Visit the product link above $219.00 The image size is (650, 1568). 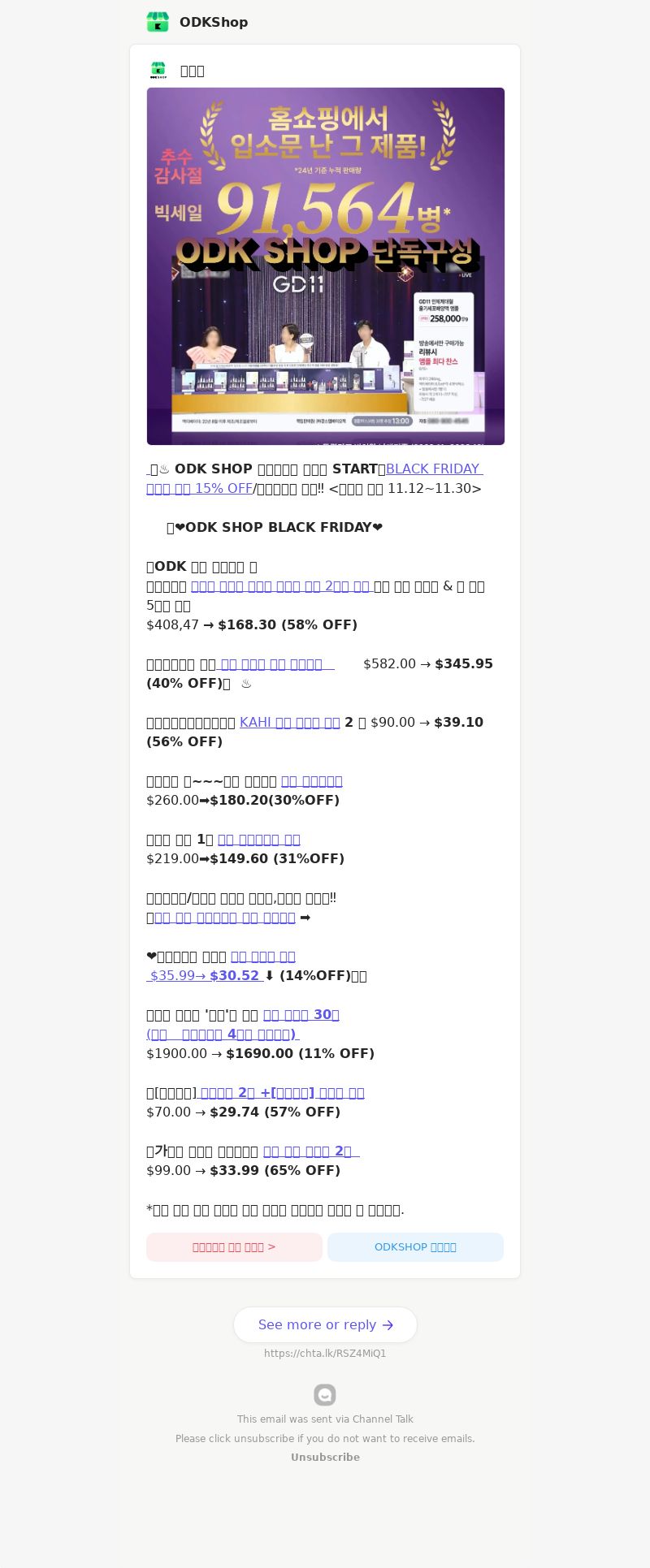258,840
